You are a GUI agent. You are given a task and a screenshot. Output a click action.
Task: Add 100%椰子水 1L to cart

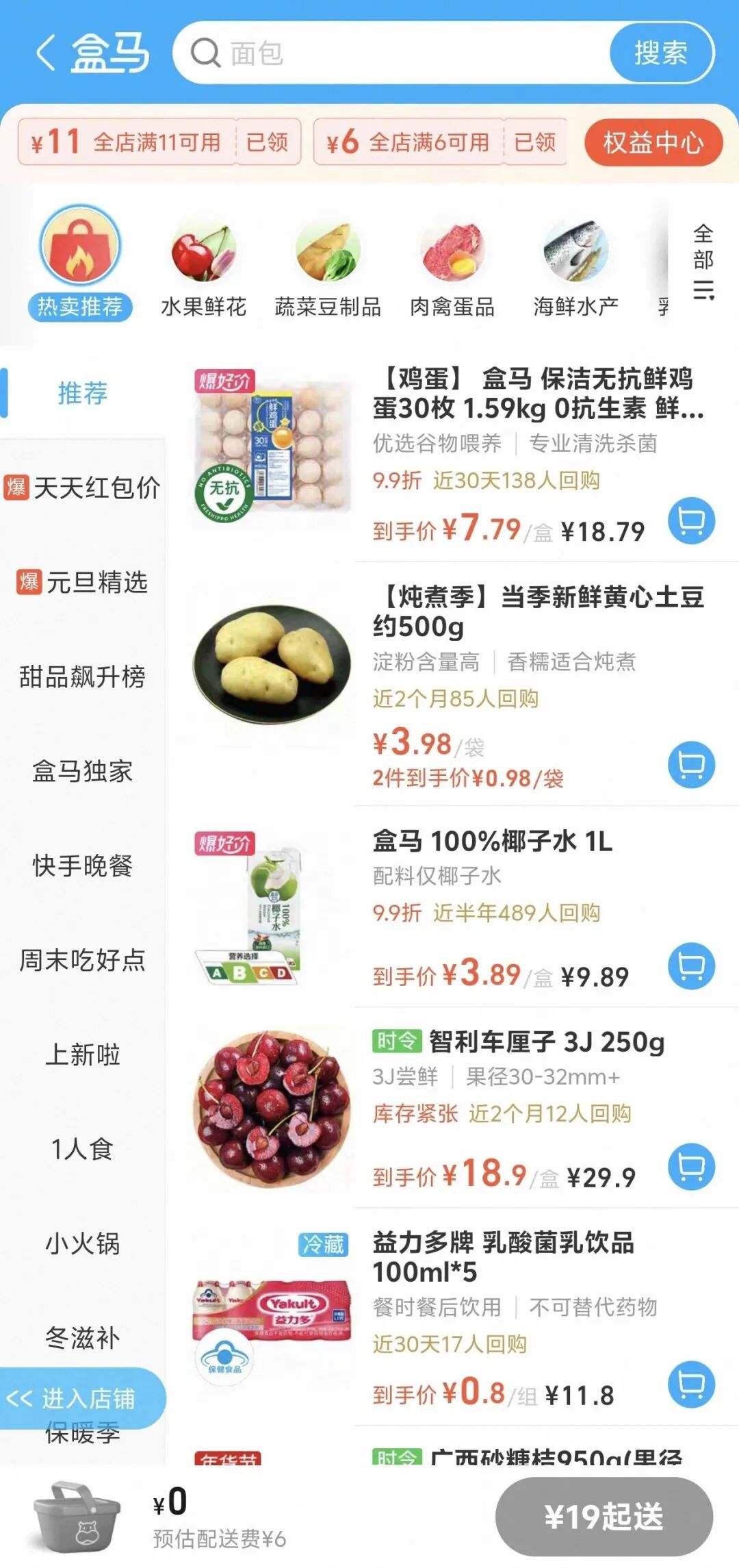[x=691, y=965]
